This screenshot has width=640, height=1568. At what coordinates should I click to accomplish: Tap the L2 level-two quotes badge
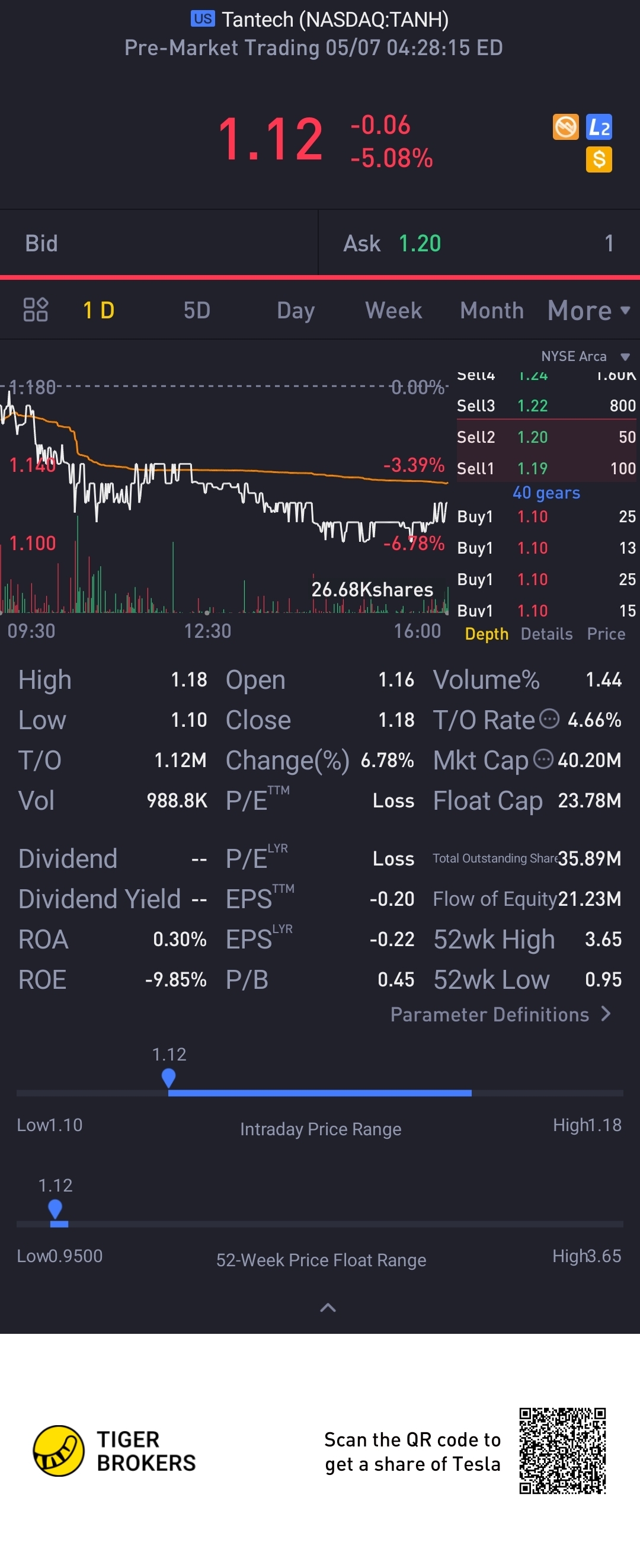[599, 127]
